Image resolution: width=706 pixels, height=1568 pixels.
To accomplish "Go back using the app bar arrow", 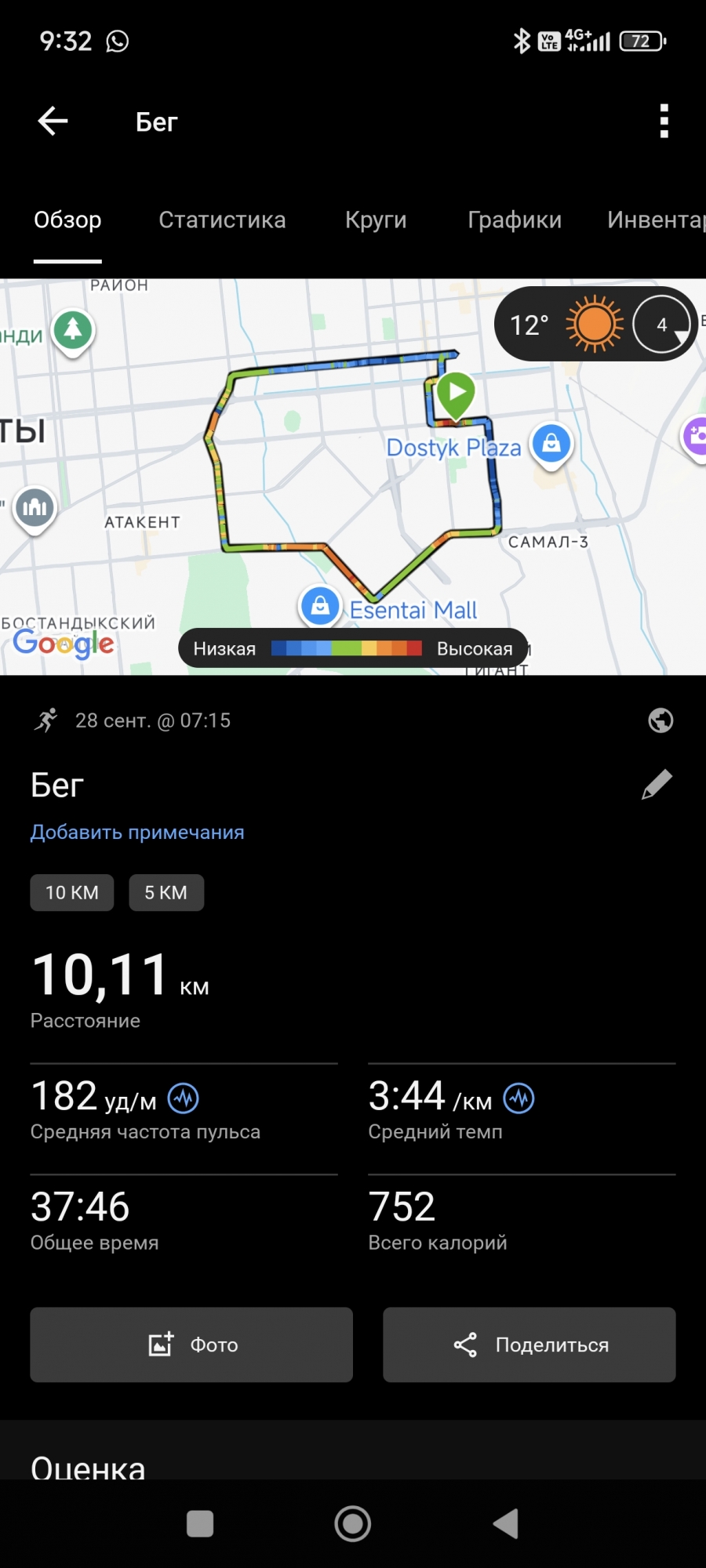I will 53,122.
